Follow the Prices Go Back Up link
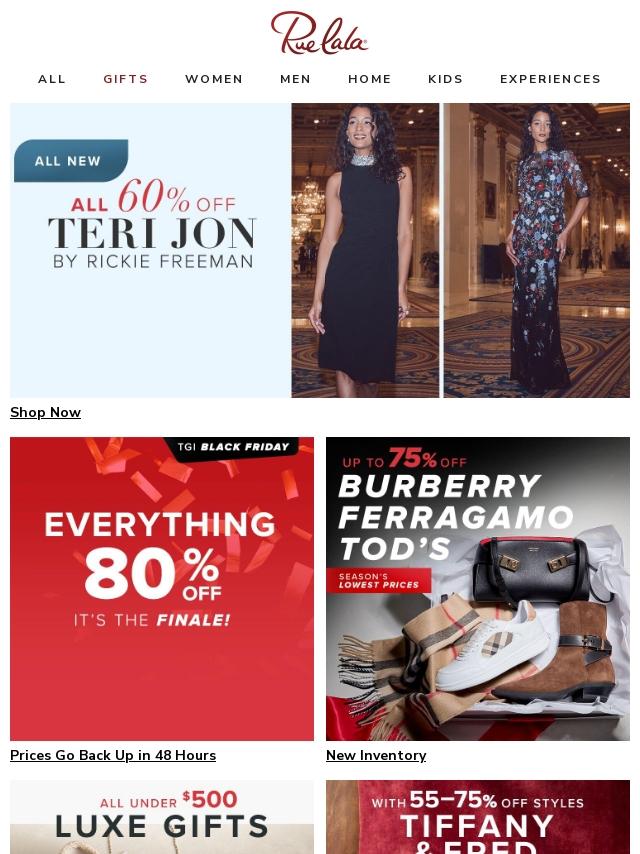Image resolution: width=640 pixels, height=854 pixels. click(x=113, y=755)
